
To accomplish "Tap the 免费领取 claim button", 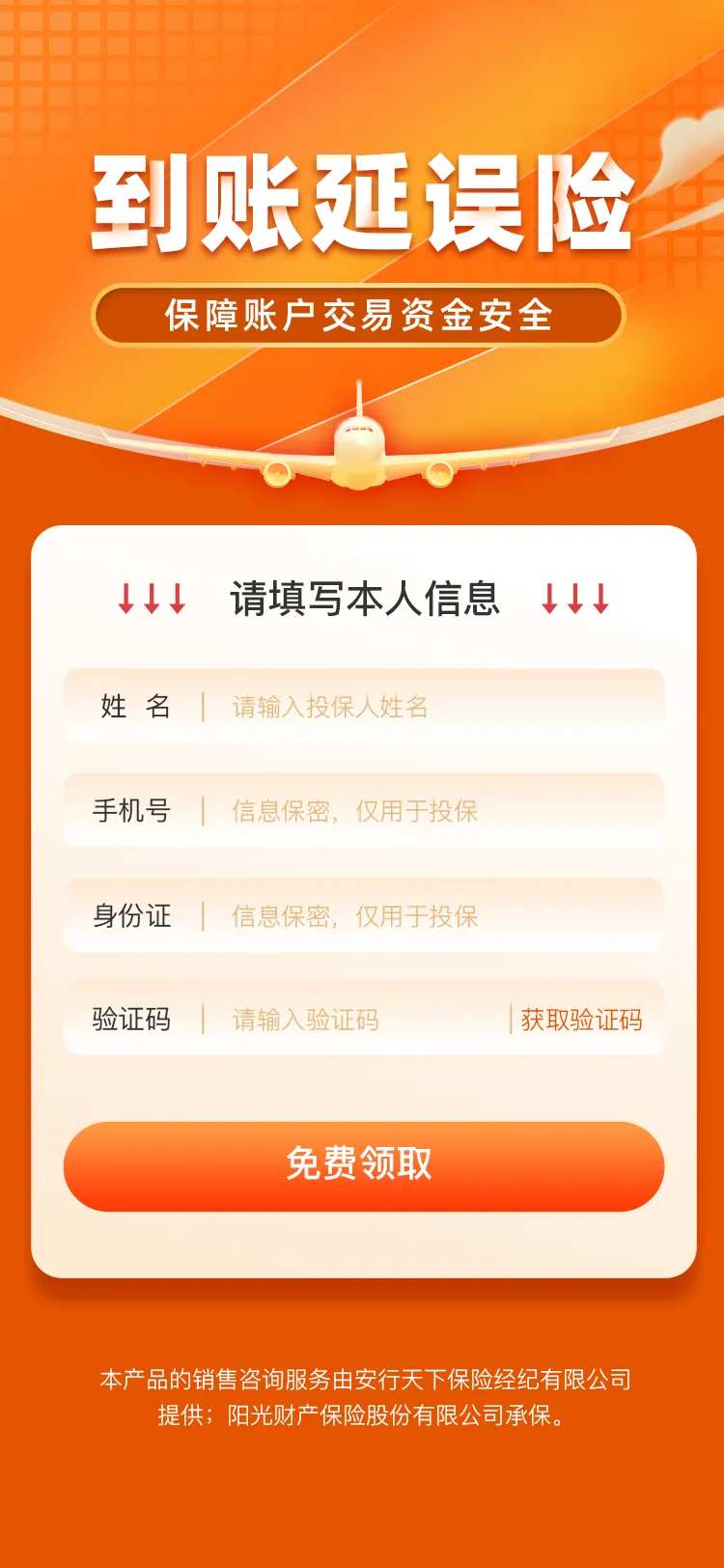I will pyautogui.click(x=363, y=1165).
